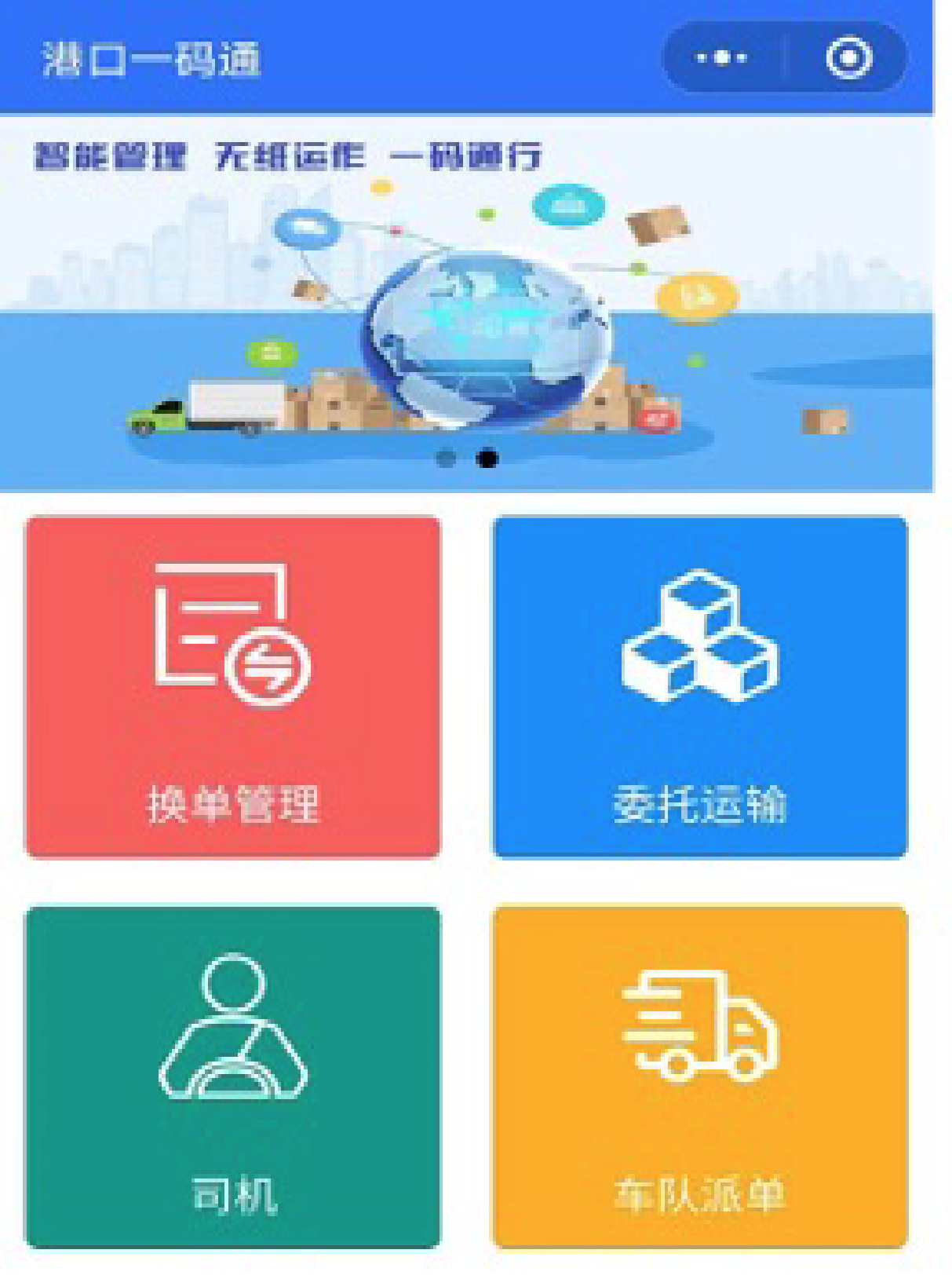Click the document swap icon in the red tile
952x1279 pixels.
point(235,636)
